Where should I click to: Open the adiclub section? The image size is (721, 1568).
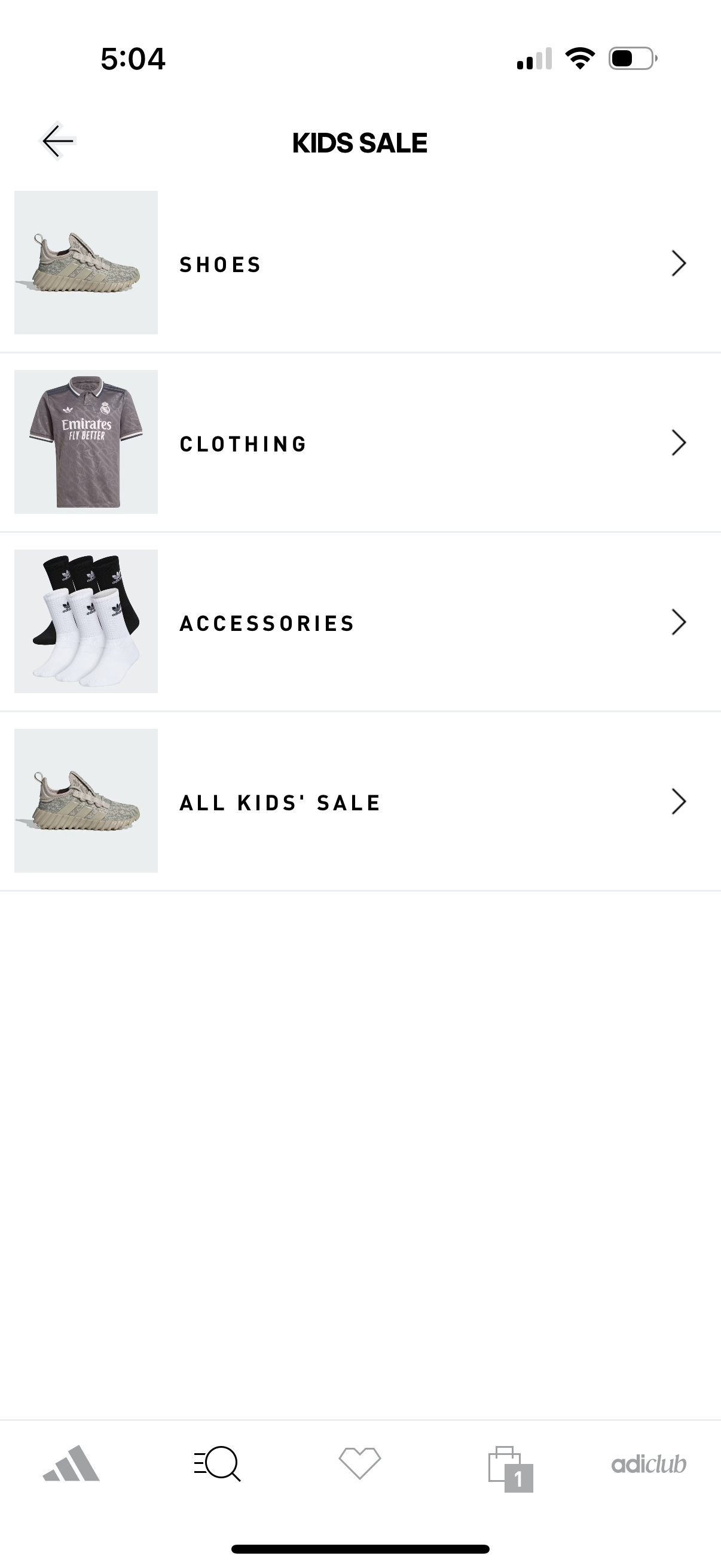click(649, 1468)
